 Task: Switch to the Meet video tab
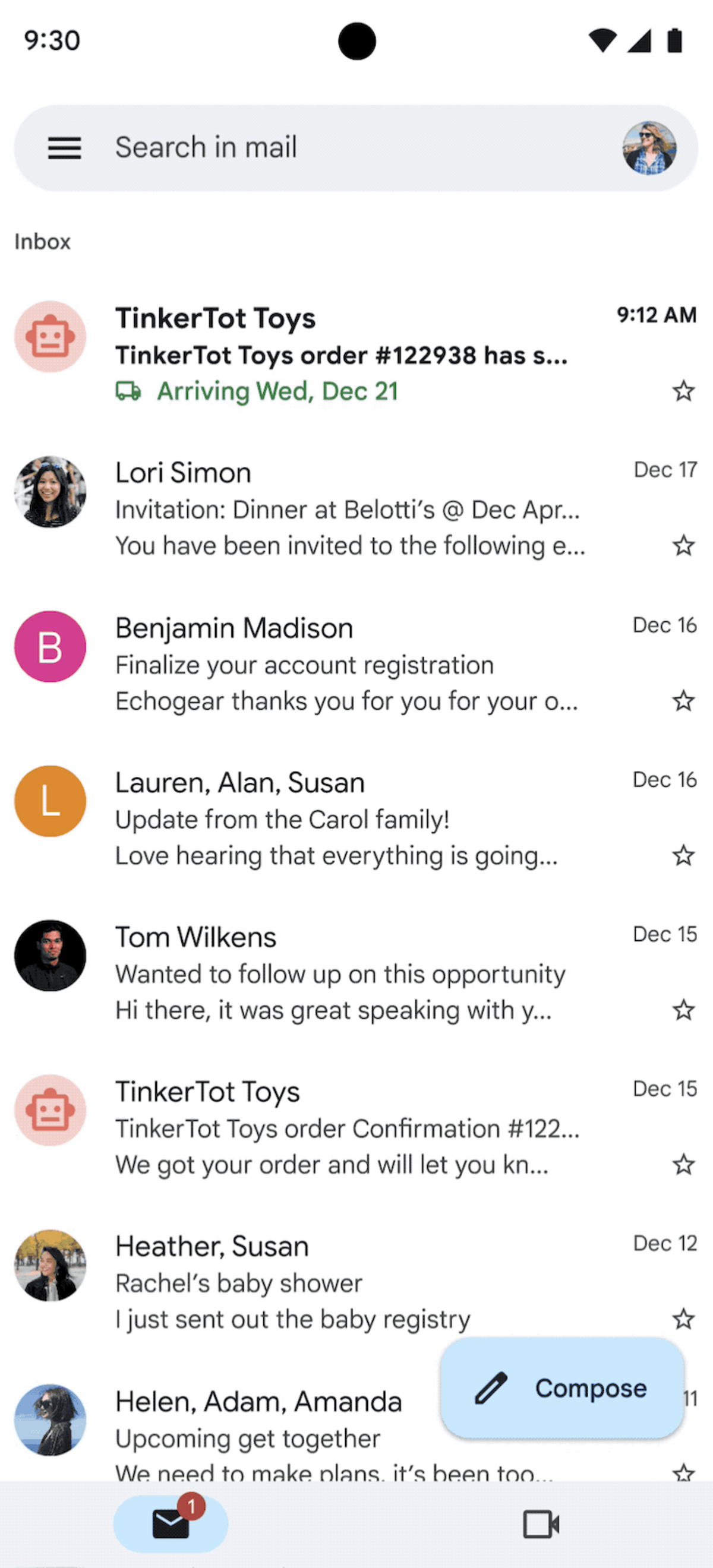(x=541, y=1524)
